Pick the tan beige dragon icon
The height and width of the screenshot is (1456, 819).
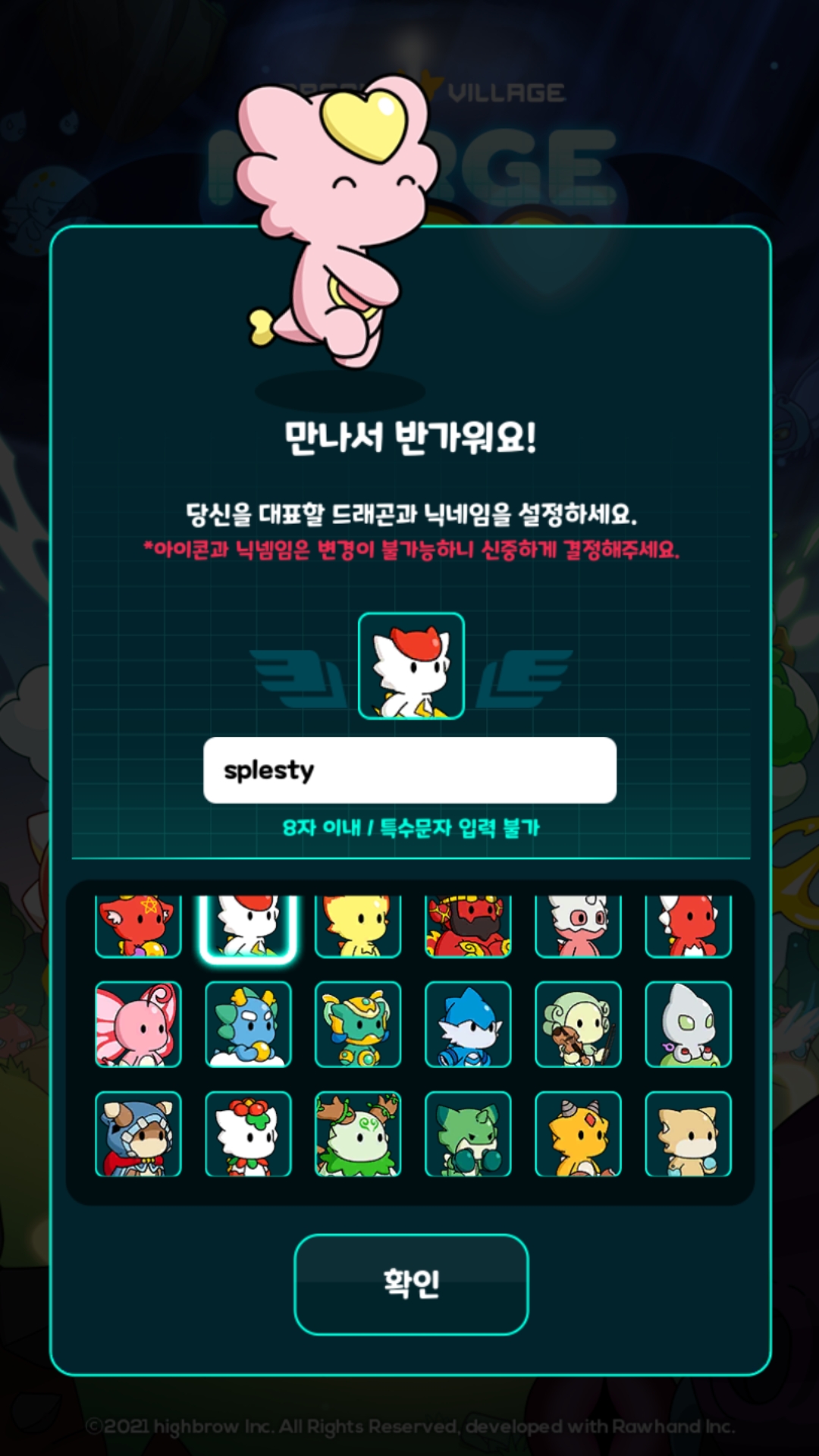click(688, 1134)
